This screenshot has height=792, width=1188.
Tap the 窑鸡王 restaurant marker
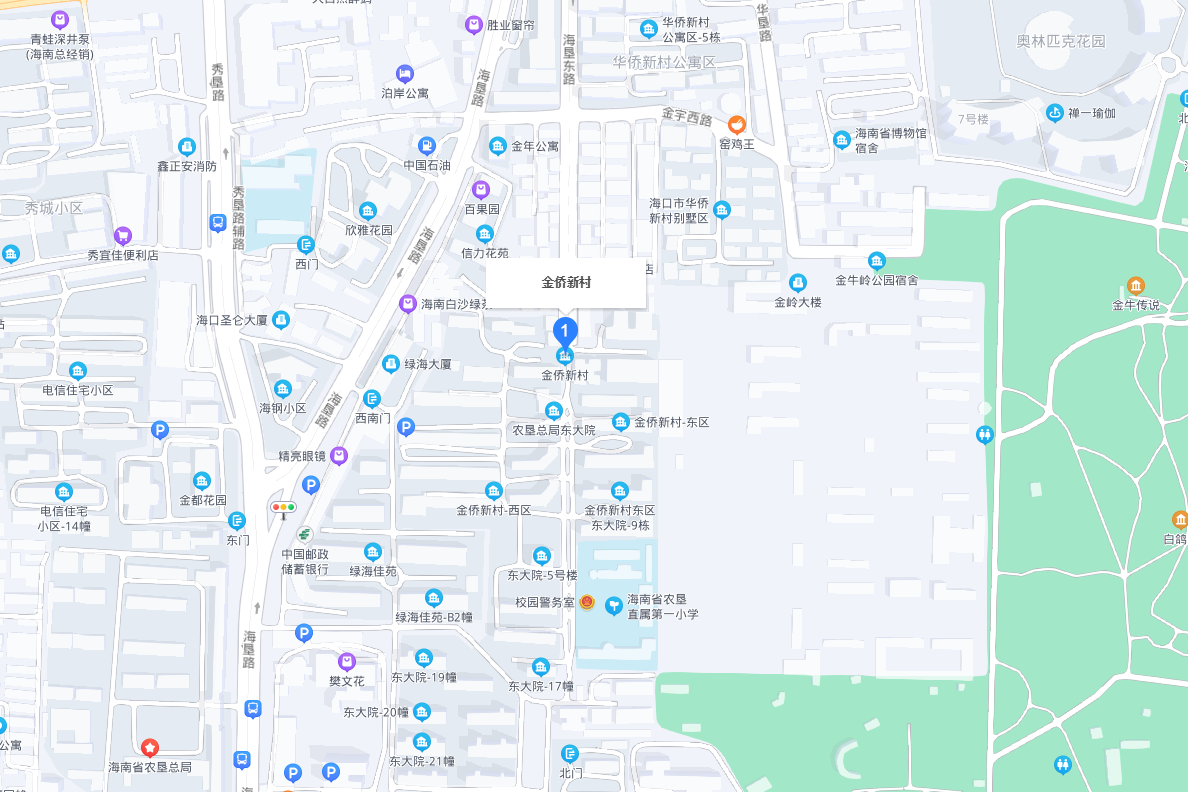(x=736, y=124)
